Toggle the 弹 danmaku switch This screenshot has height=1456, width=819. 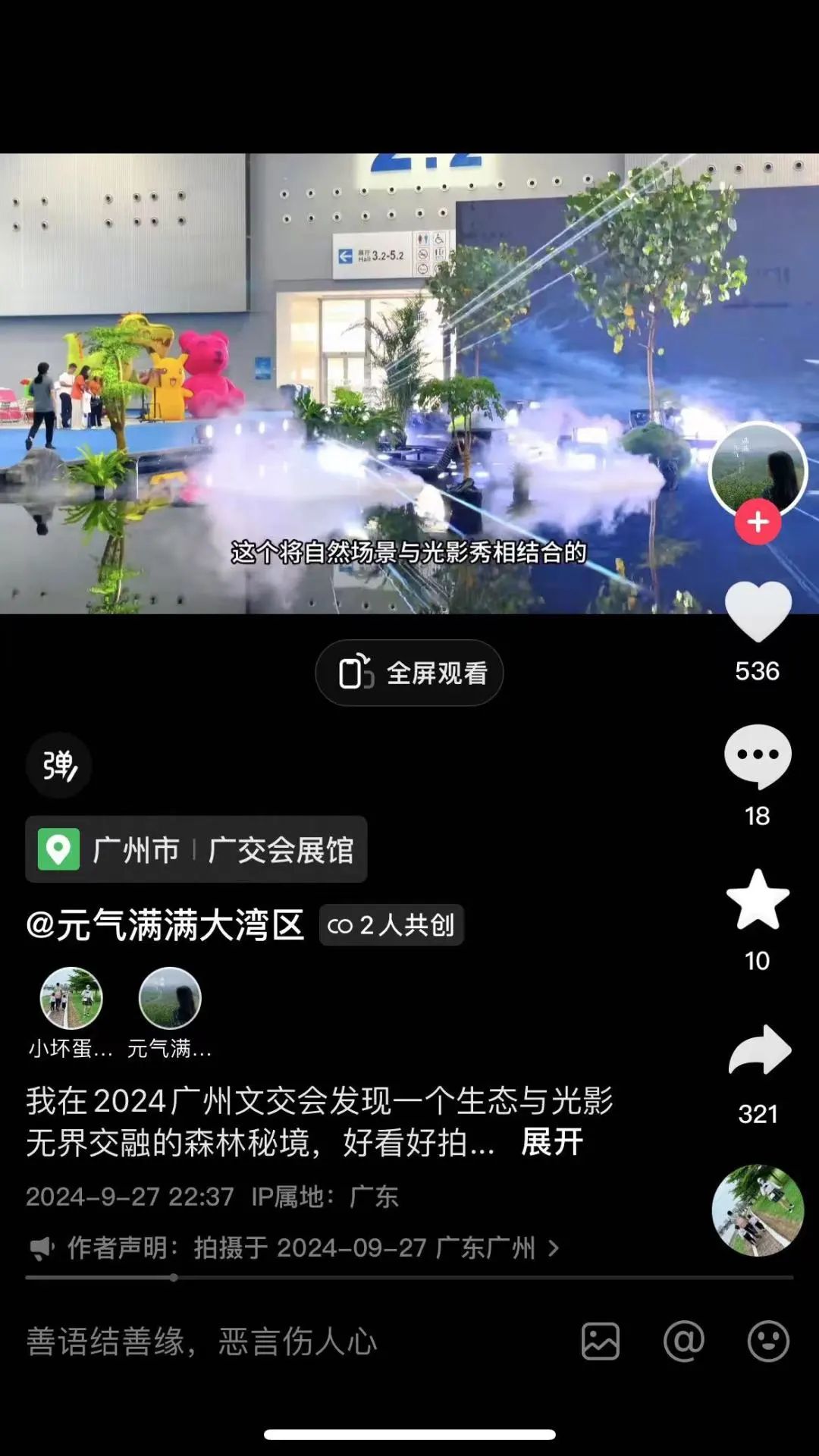pos(58,765)
